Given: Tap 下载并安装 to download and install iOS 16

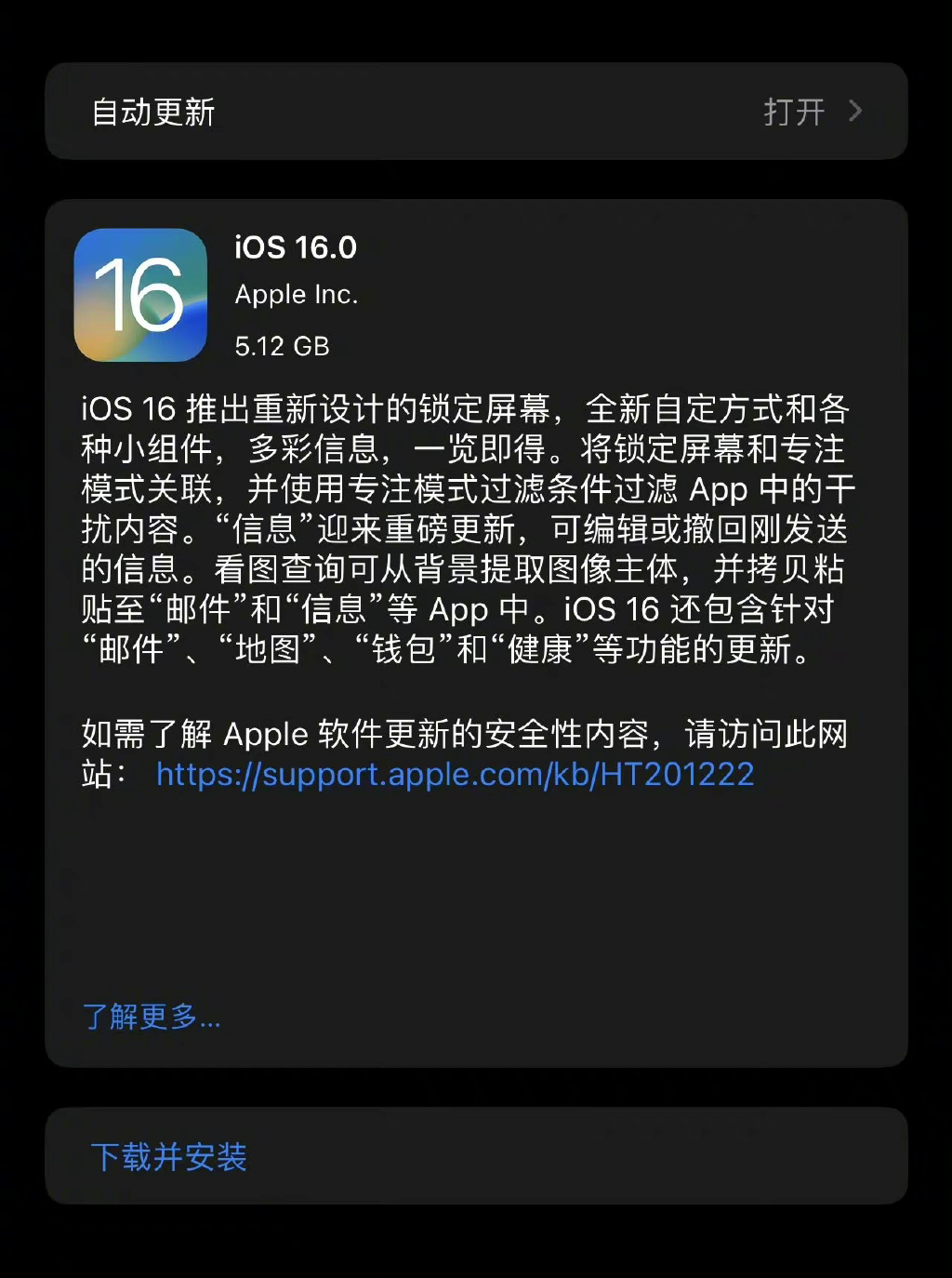Looking at the screenshot, I should [x=169, y=1157].
